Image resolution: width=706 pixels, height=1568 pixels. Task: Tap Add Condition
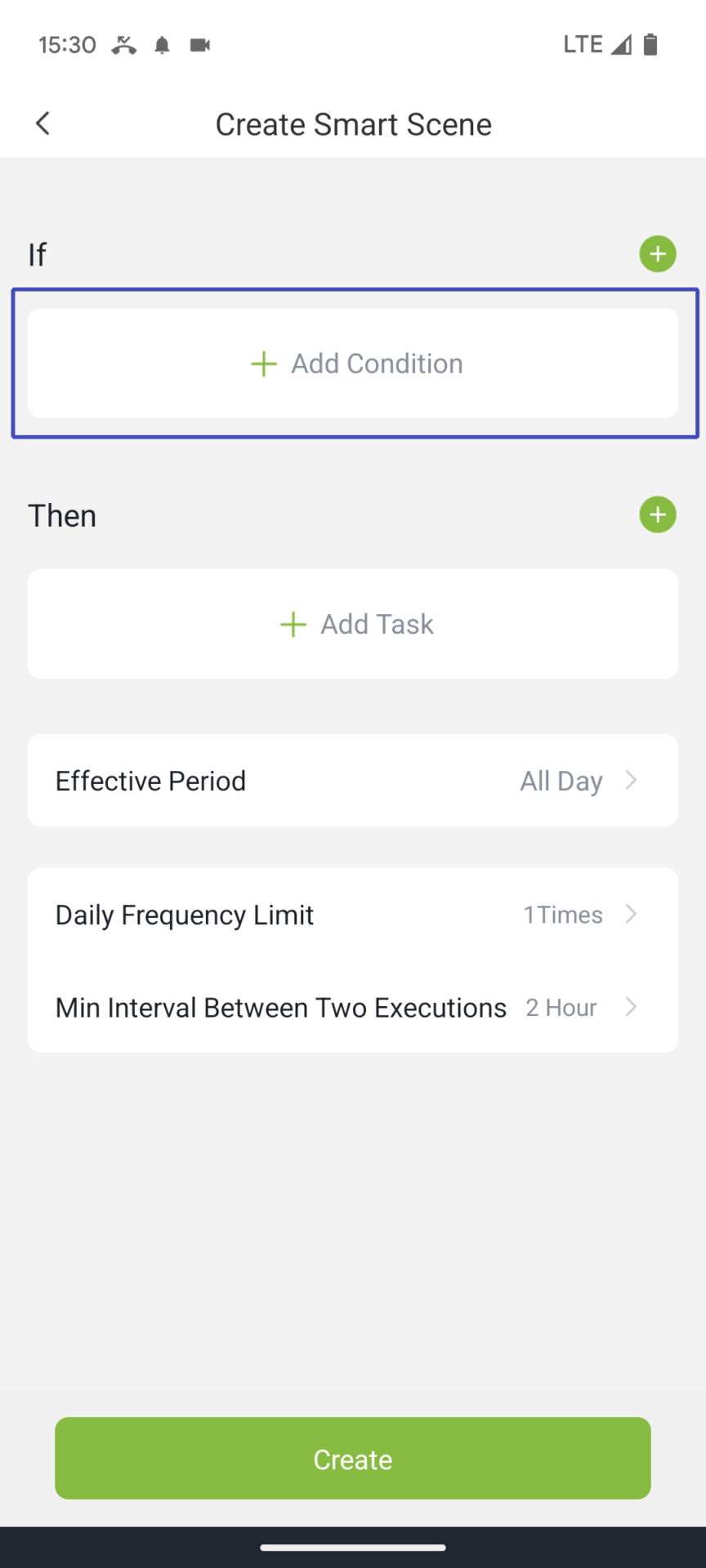click(353, 363)
